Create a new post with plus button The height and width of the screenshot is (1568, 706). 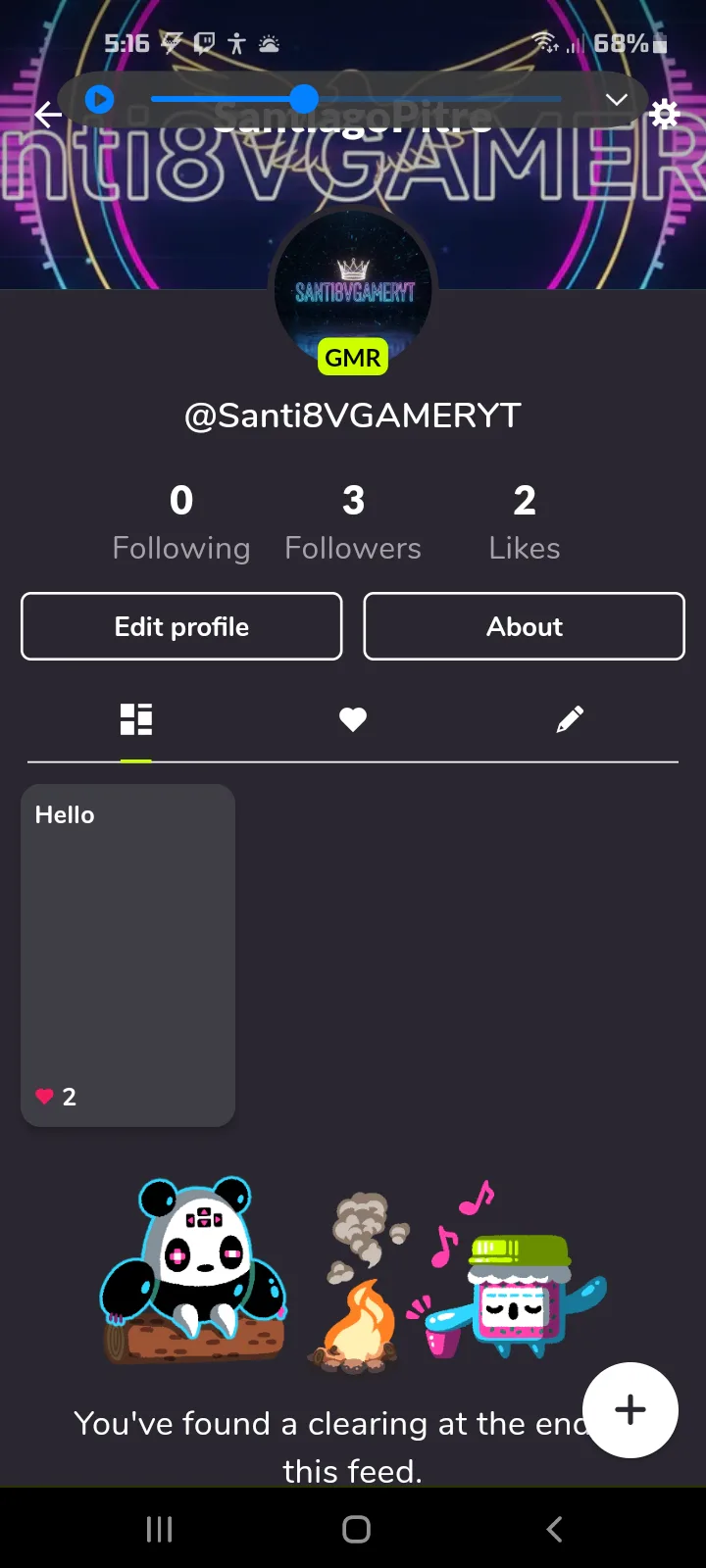coord(630,1409)
